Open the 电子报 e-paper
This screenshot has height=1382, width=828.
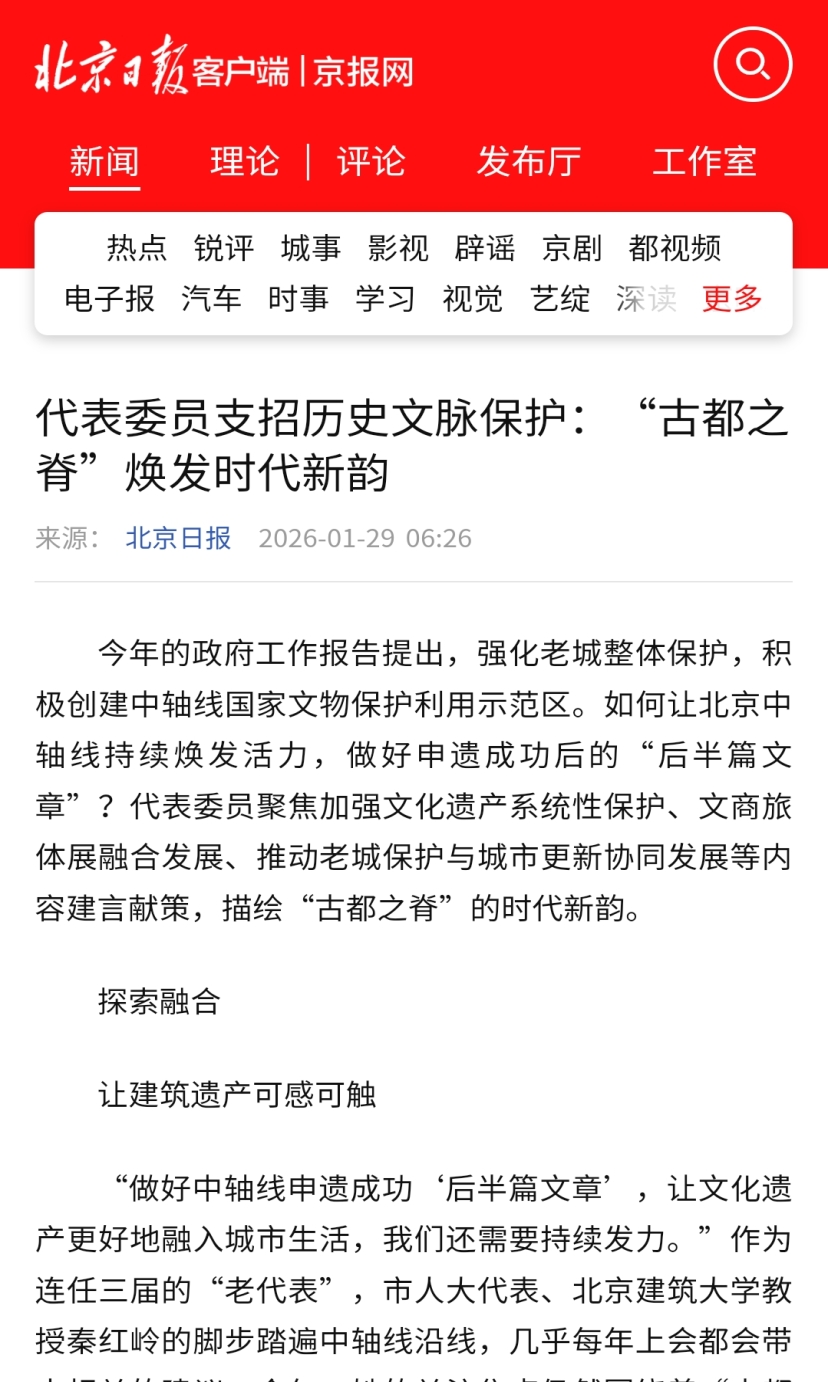click(x=110, y=298)
